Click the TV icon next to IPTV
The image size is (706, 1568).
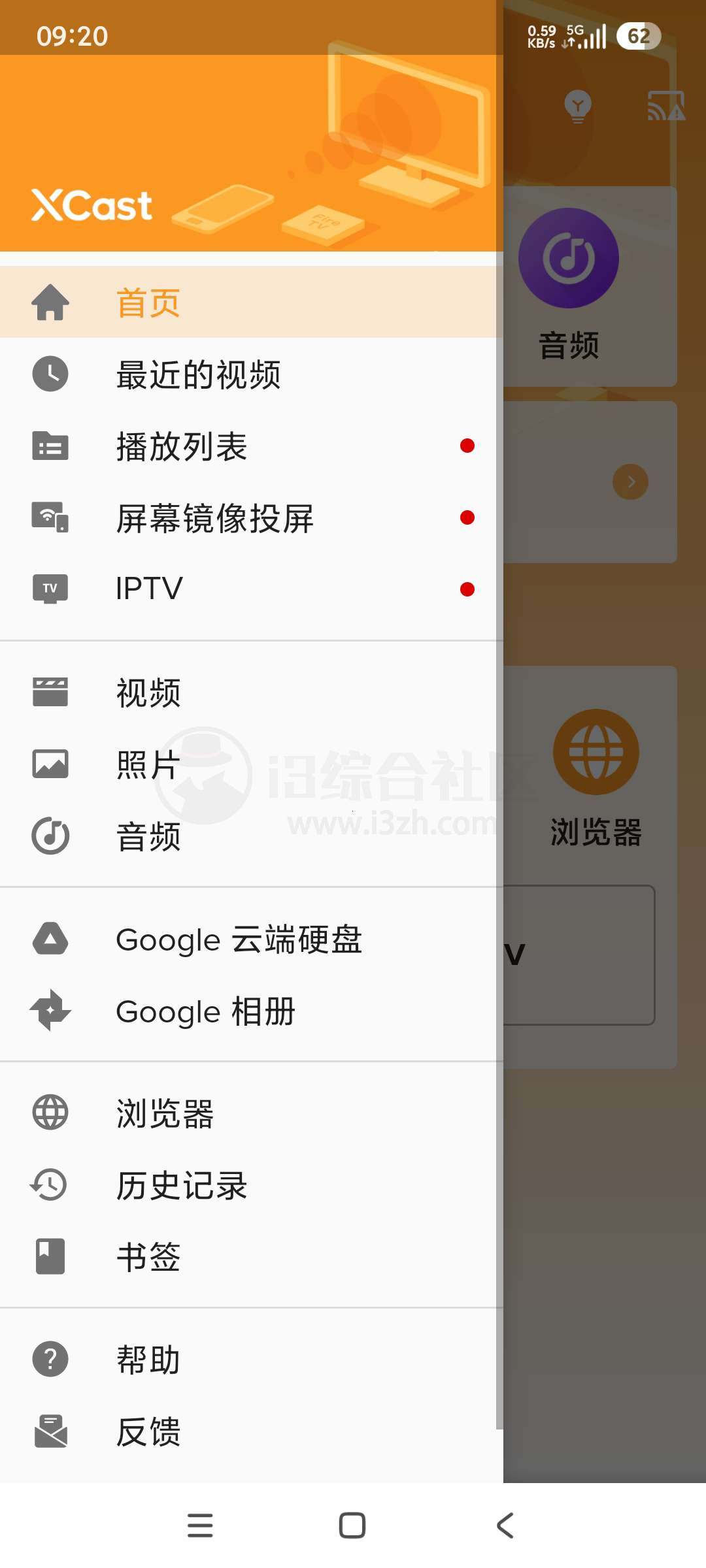pyautogui.click(x=50, y=588)
